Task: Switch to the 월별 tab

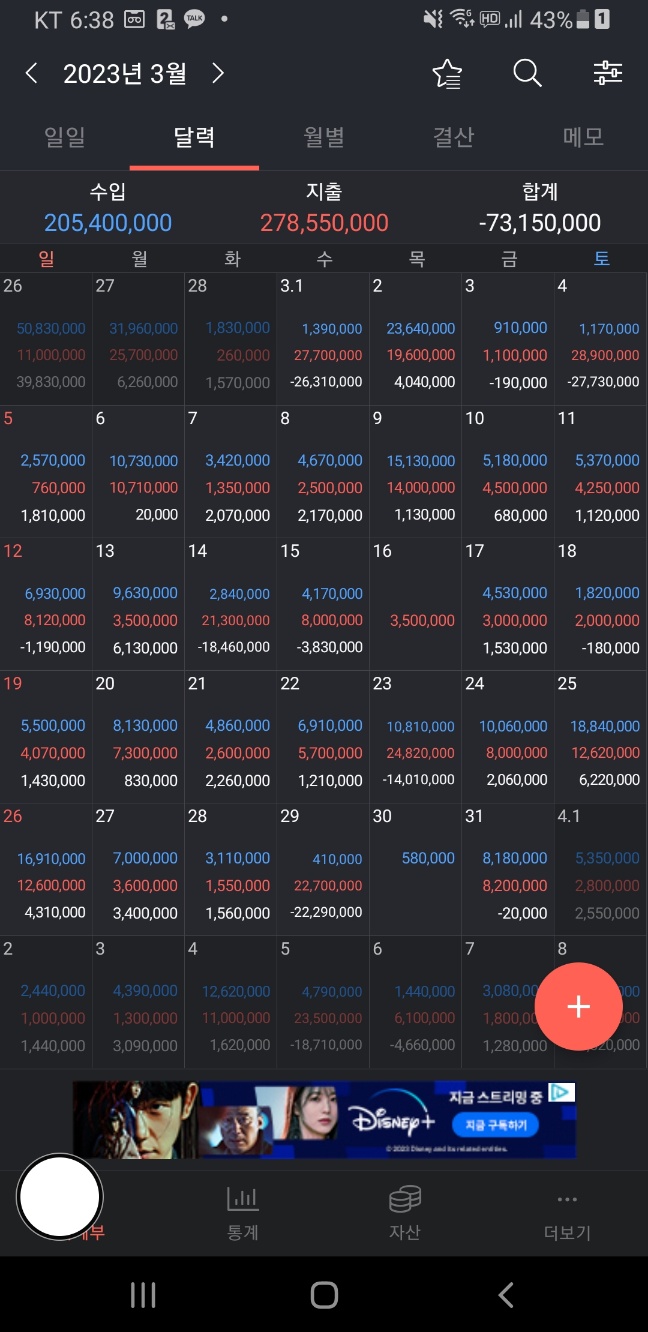Action: (x=324, y=137)
